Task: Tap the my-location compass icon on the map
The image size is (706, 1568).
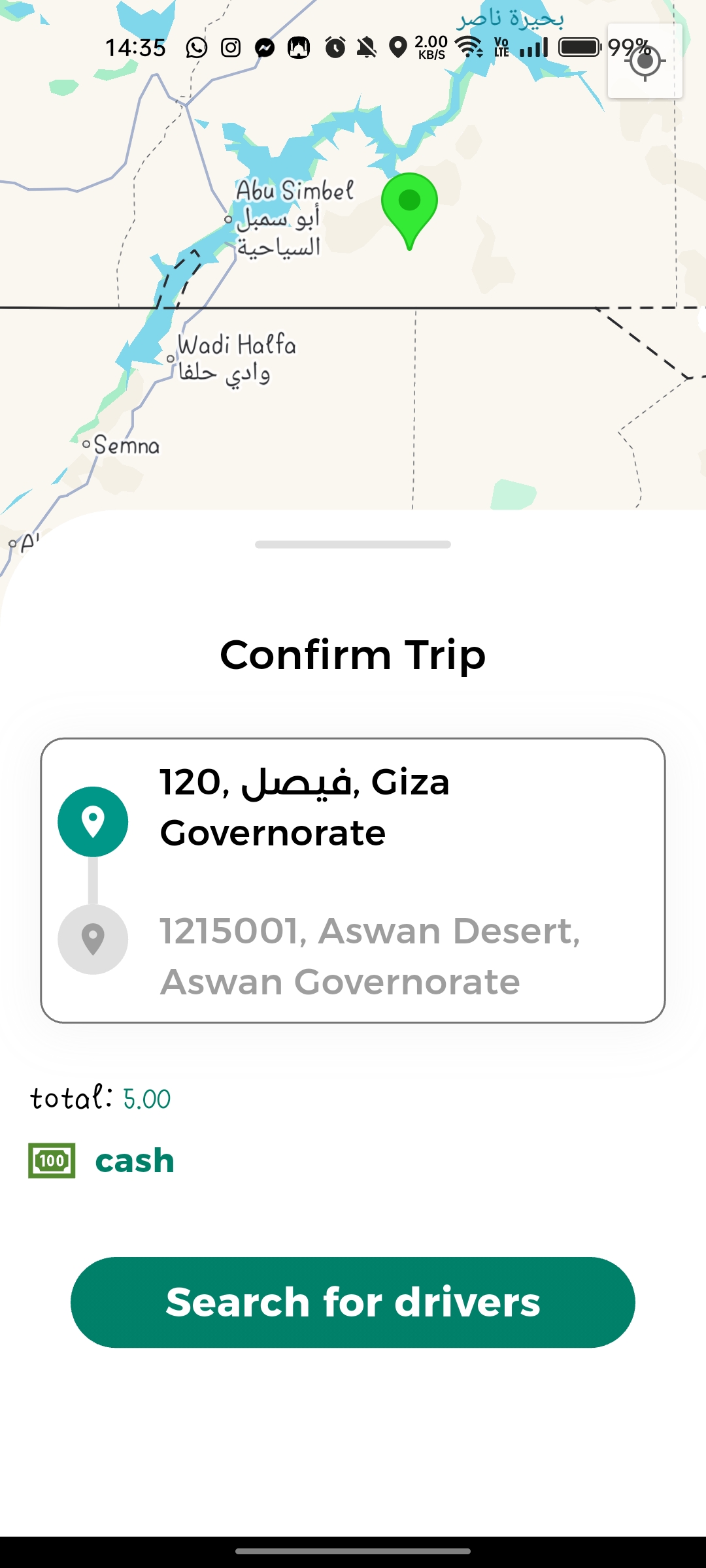Action: 644,61
